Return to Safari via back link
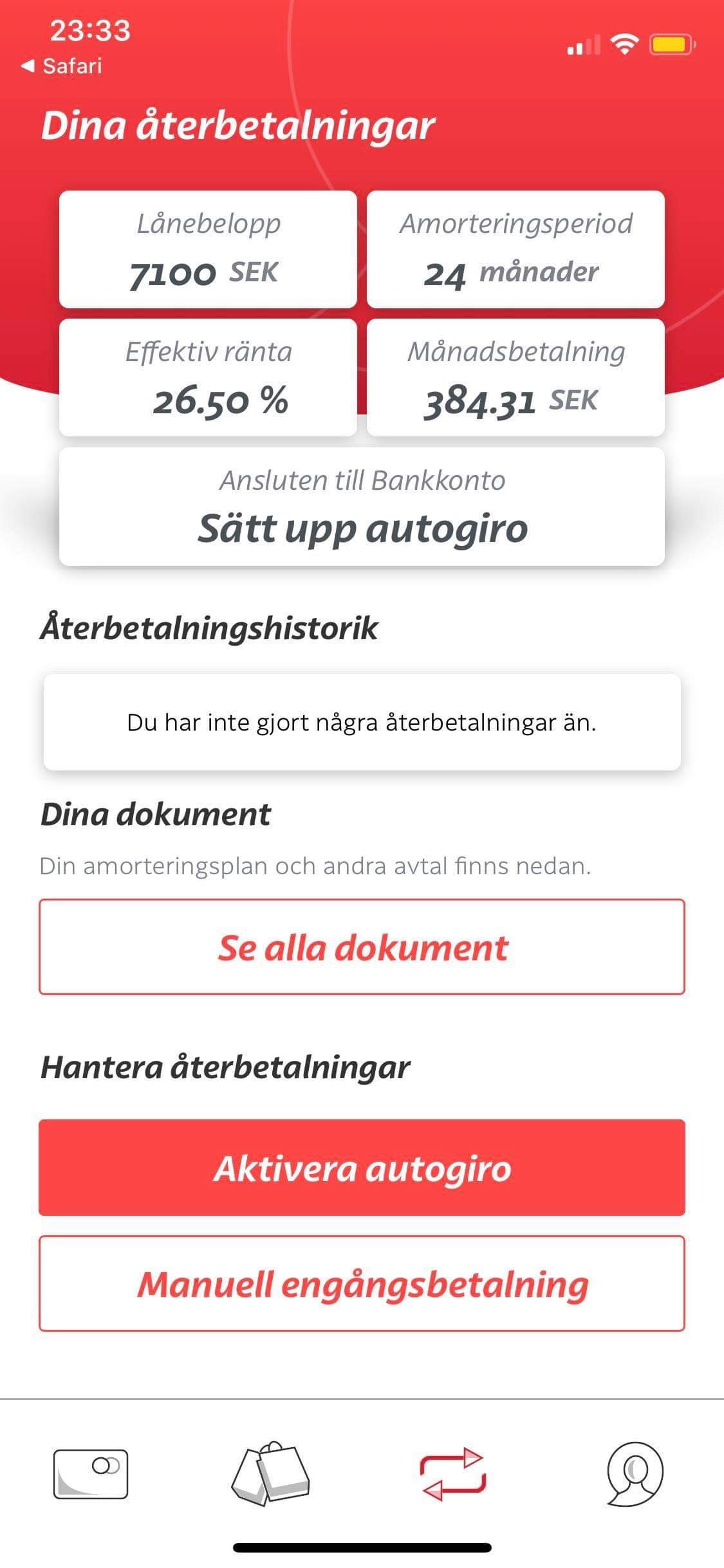This screenshot has width=724, height=1568. pyautogui.click(x=62, y=66)
